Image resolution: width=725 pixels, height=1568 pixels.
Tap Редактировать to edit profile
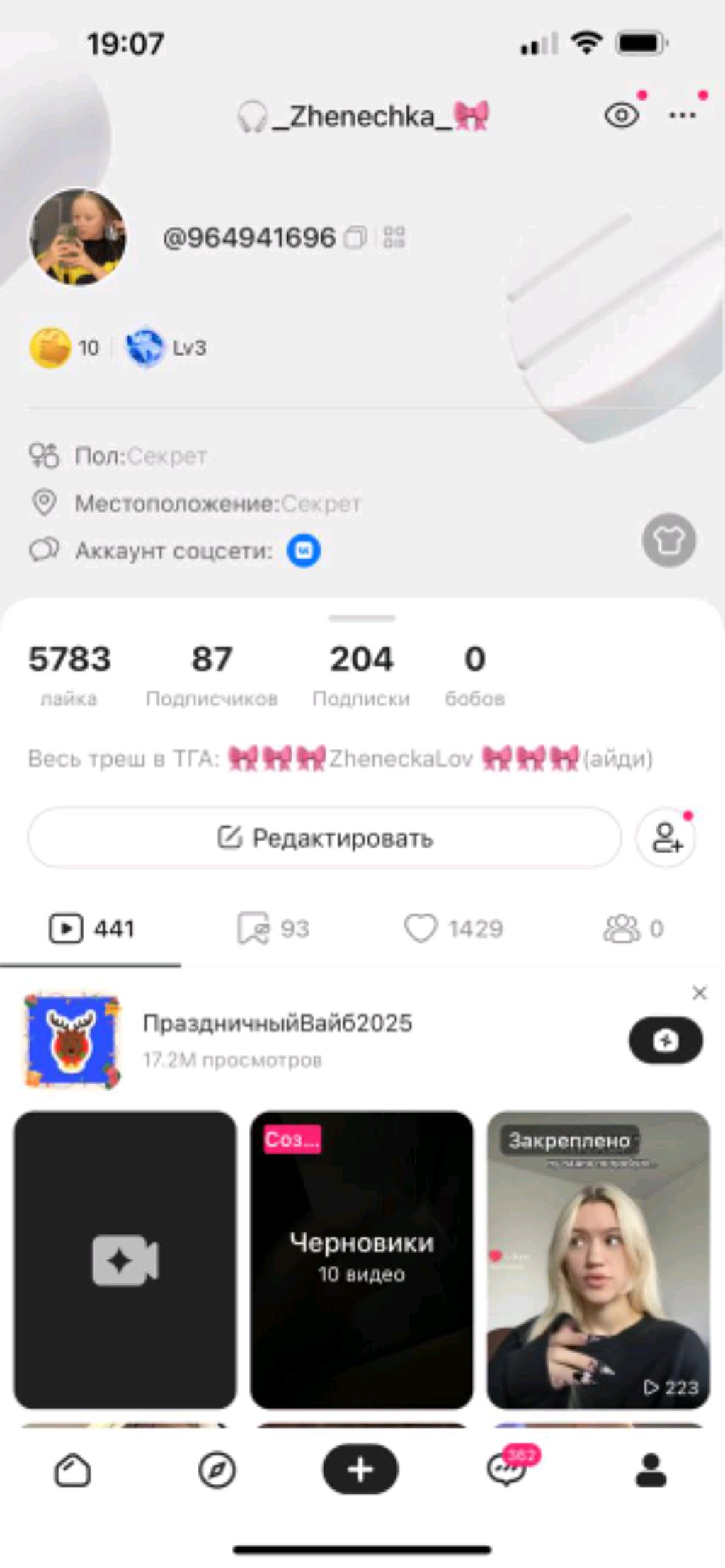324,838
